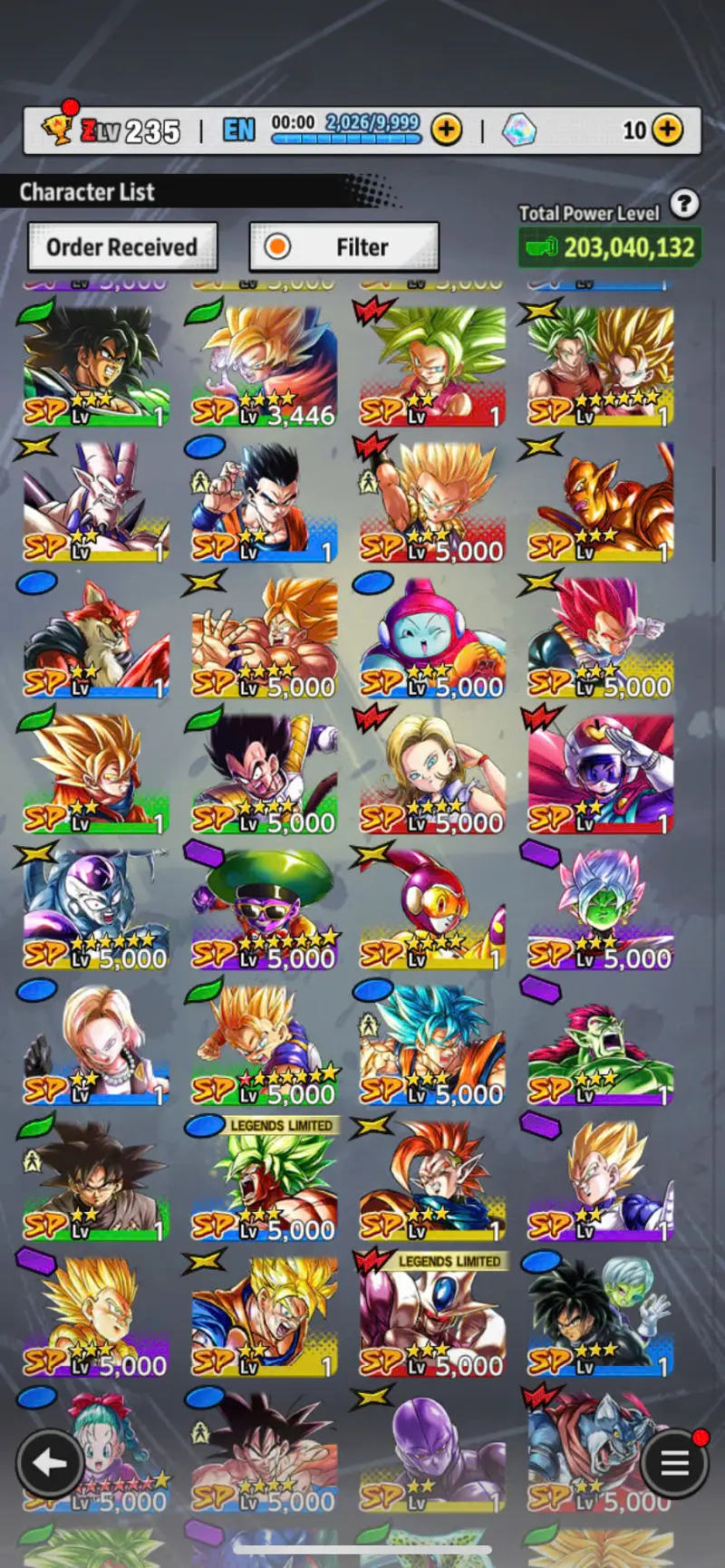Select the purple Zamasu card level 5,000

[x=601, y=910]
